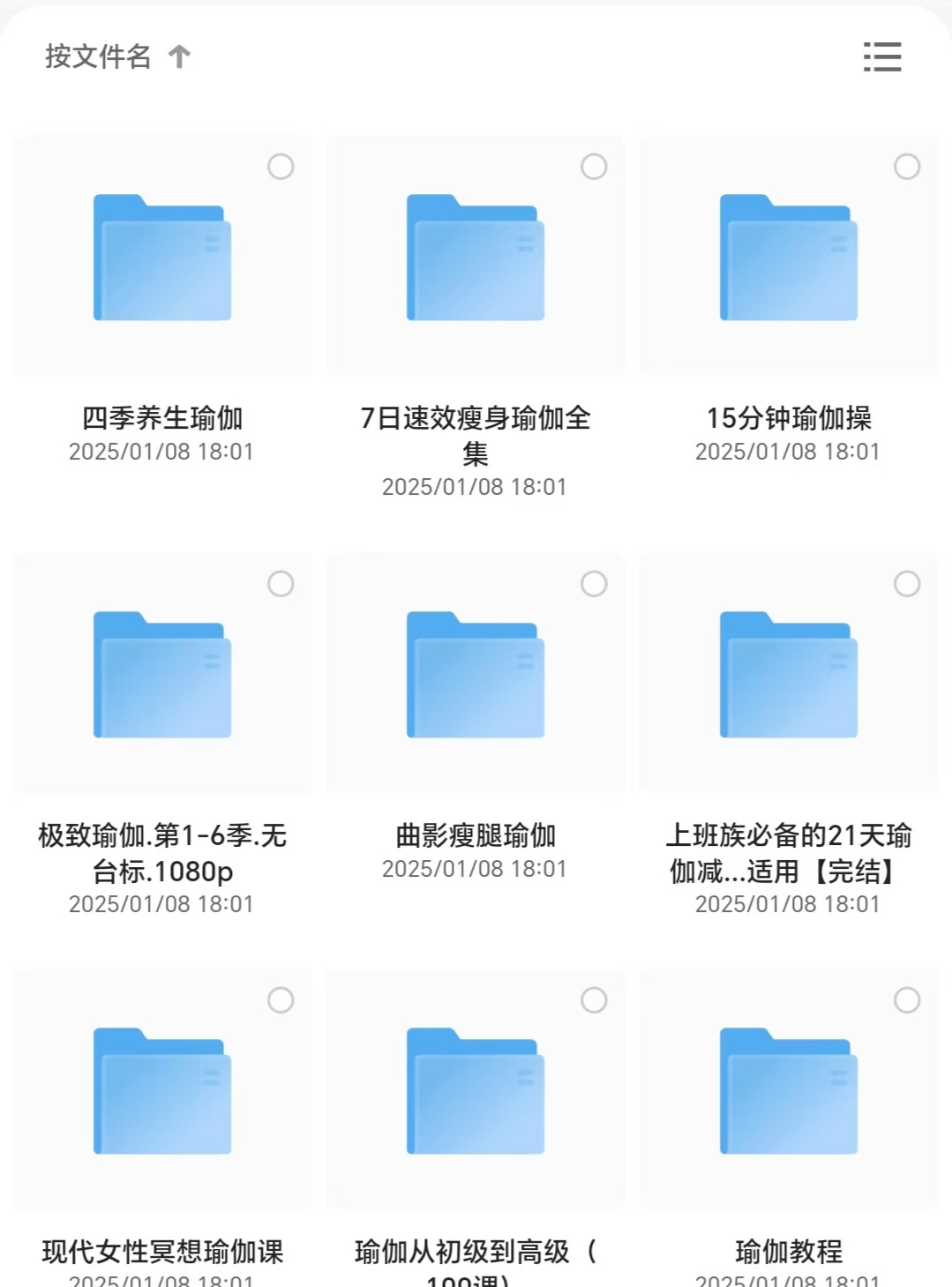The width and height of the screenshot is (952, 1287).
Task: Mark the 瑜伽教程 folder as selected
Action: (907, 1000)
